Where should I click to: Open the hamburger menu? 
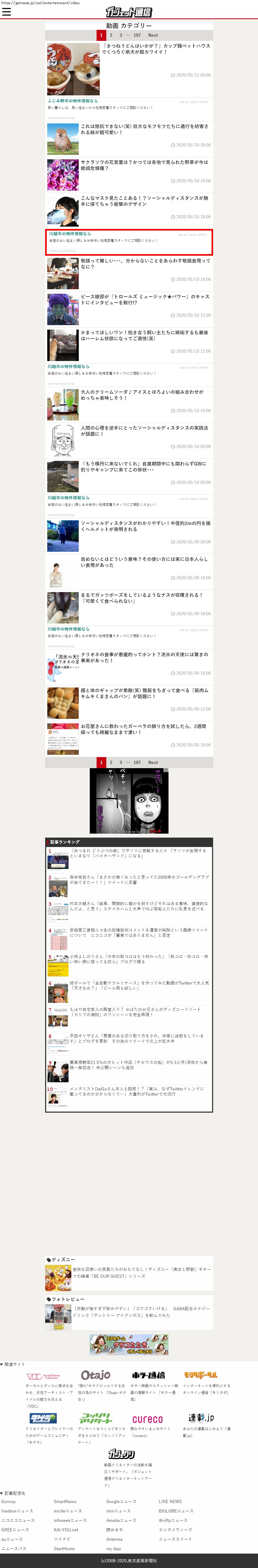[x=7, y=12]
